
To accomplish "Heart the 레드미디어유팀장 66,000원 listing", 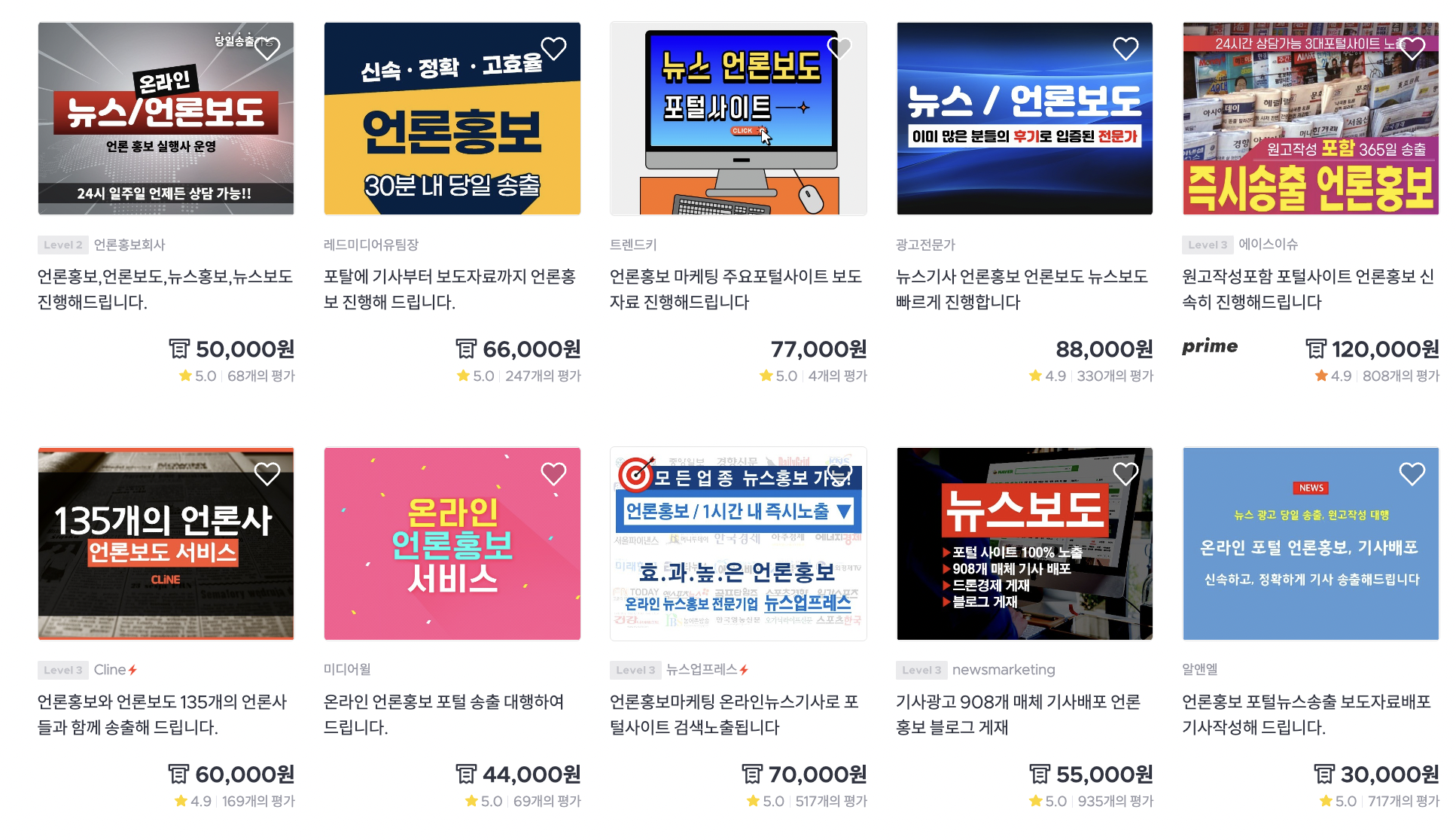I will [553, 49].
